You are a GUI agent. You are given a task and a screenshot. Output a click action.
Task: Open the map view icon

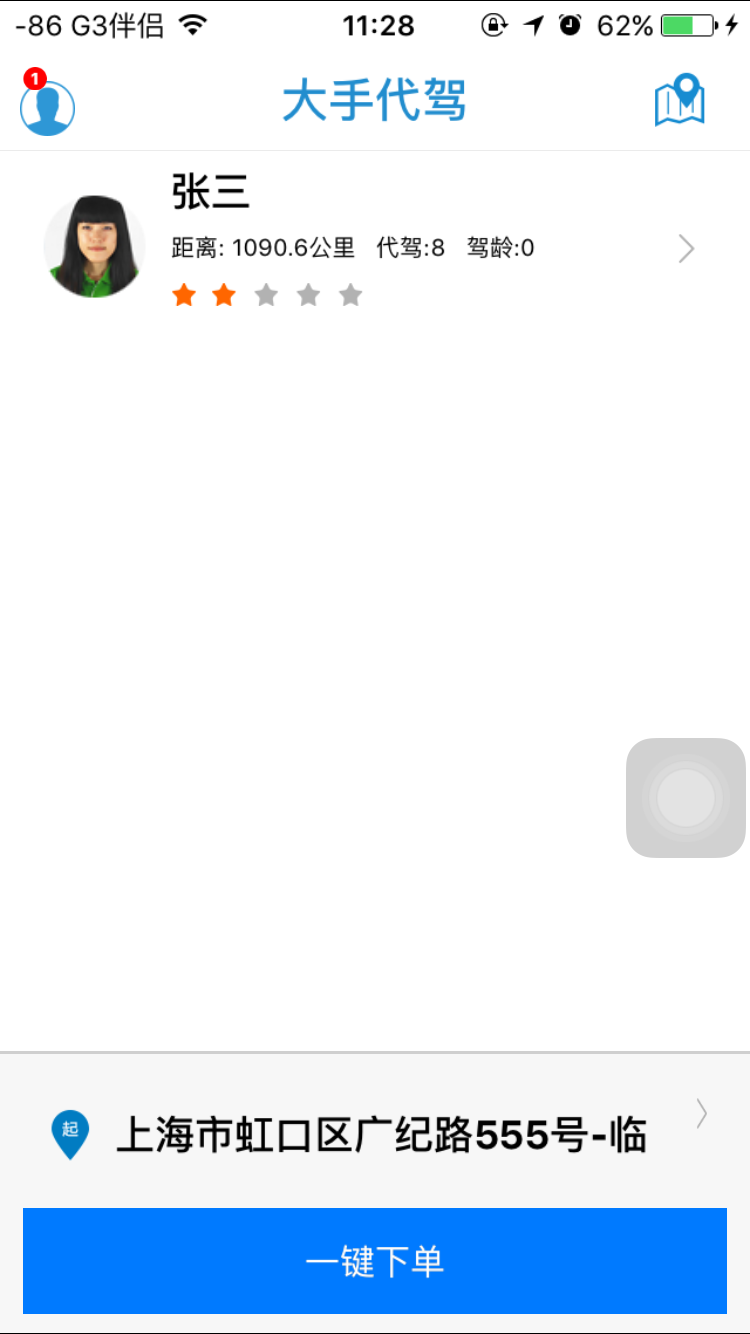680,101
